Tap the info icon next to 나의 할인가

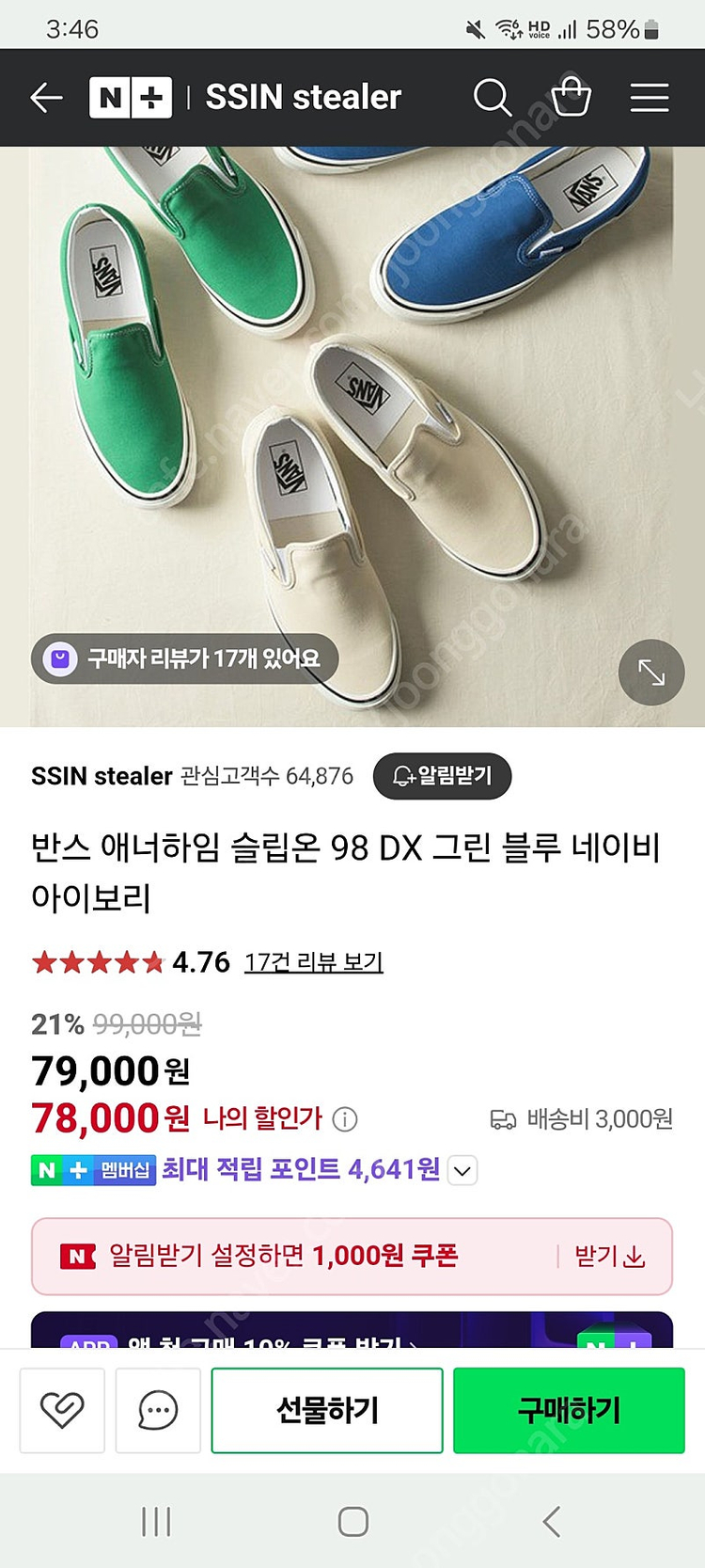tap(344, 1119)
